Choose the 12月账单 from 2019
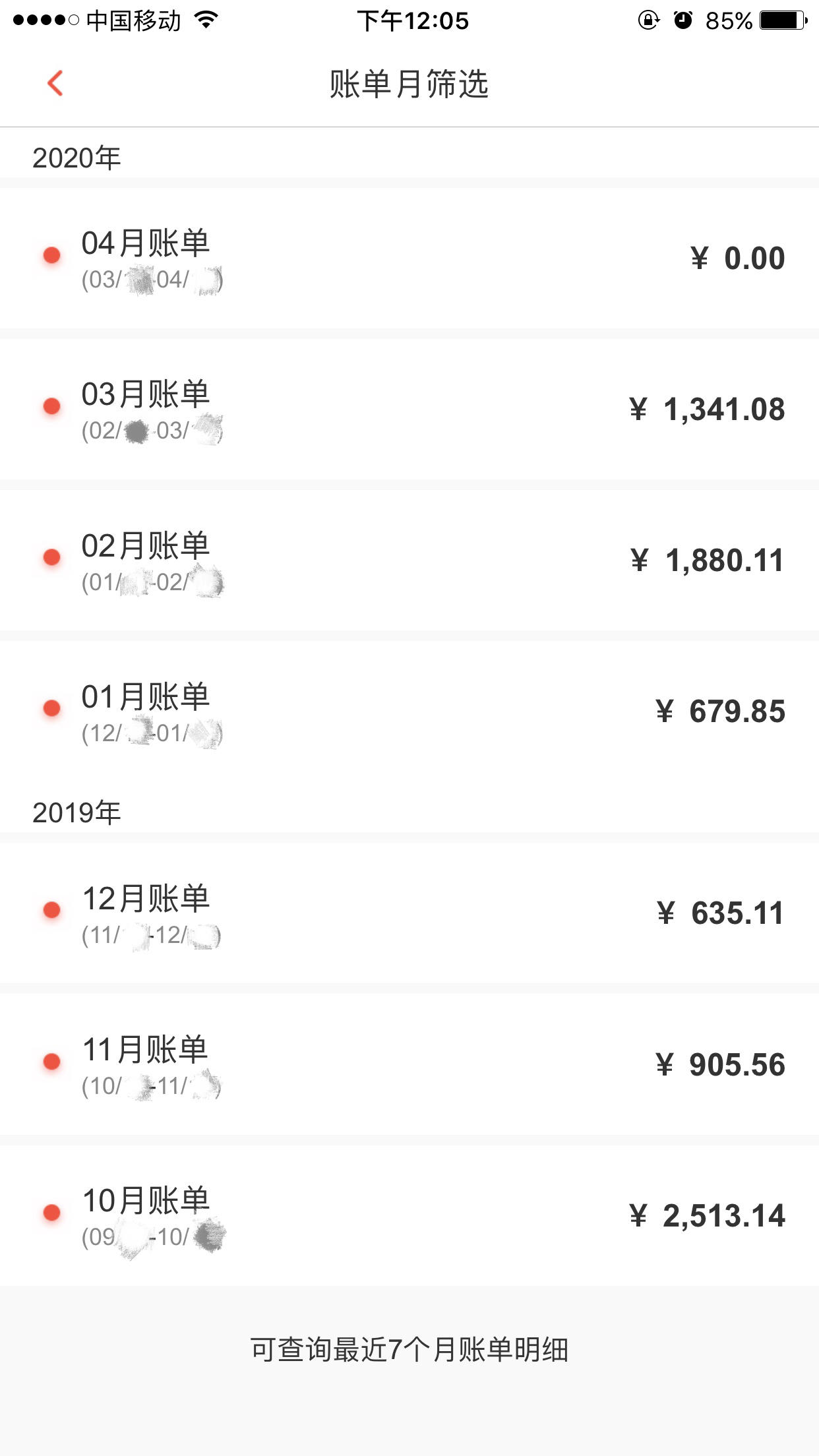 pyautogui.click(x=409, y=913)
